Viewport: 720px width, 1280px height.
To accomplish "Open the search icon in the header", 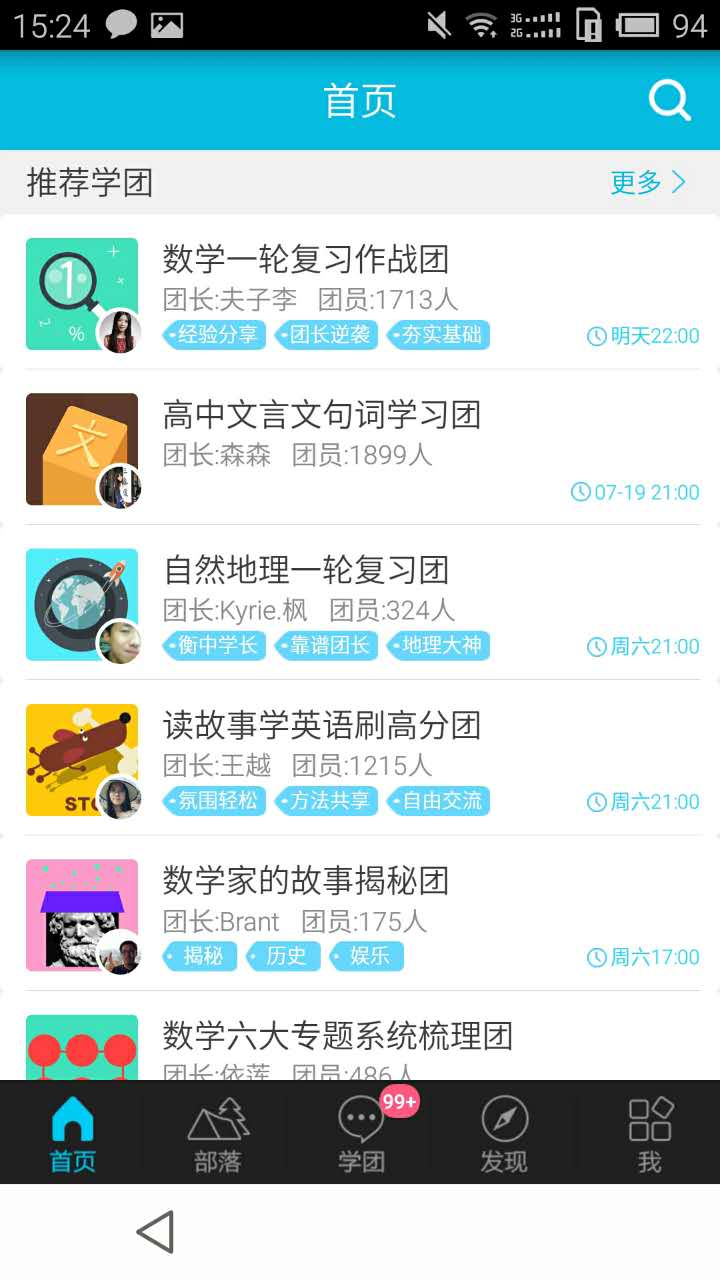I will tap(669, 101).
